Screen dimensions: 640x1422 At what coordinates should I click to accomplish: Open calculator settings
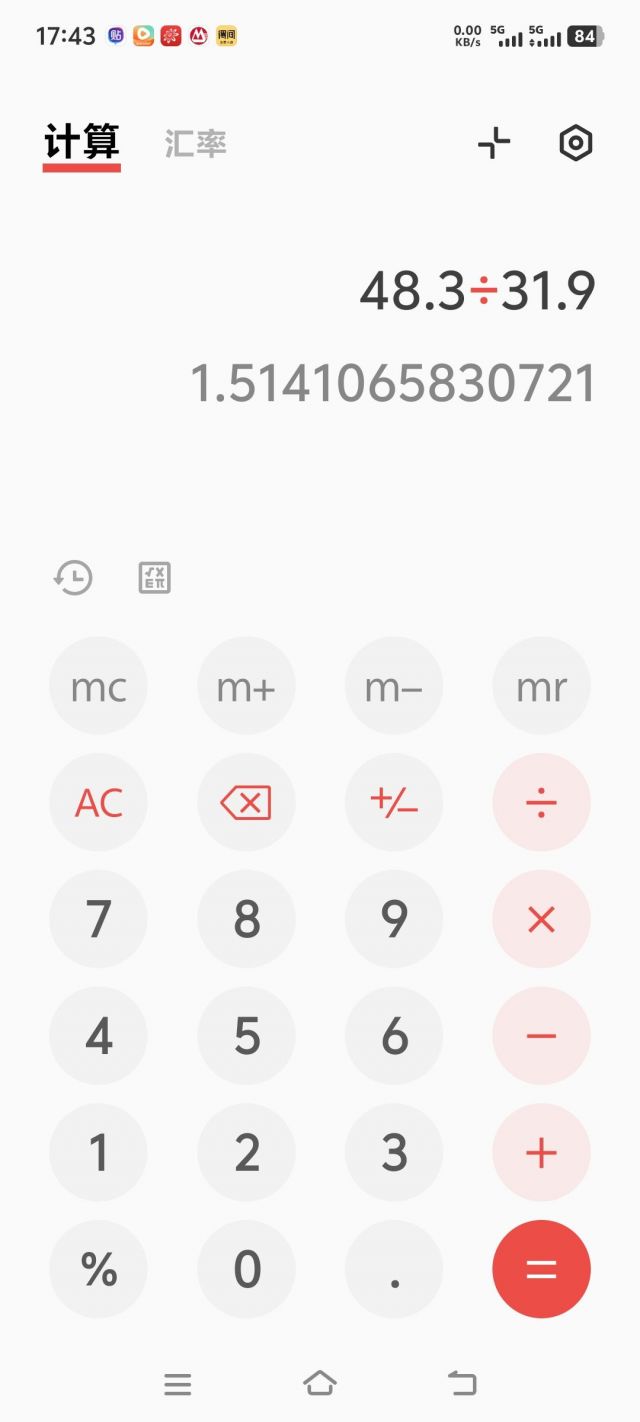575,144
